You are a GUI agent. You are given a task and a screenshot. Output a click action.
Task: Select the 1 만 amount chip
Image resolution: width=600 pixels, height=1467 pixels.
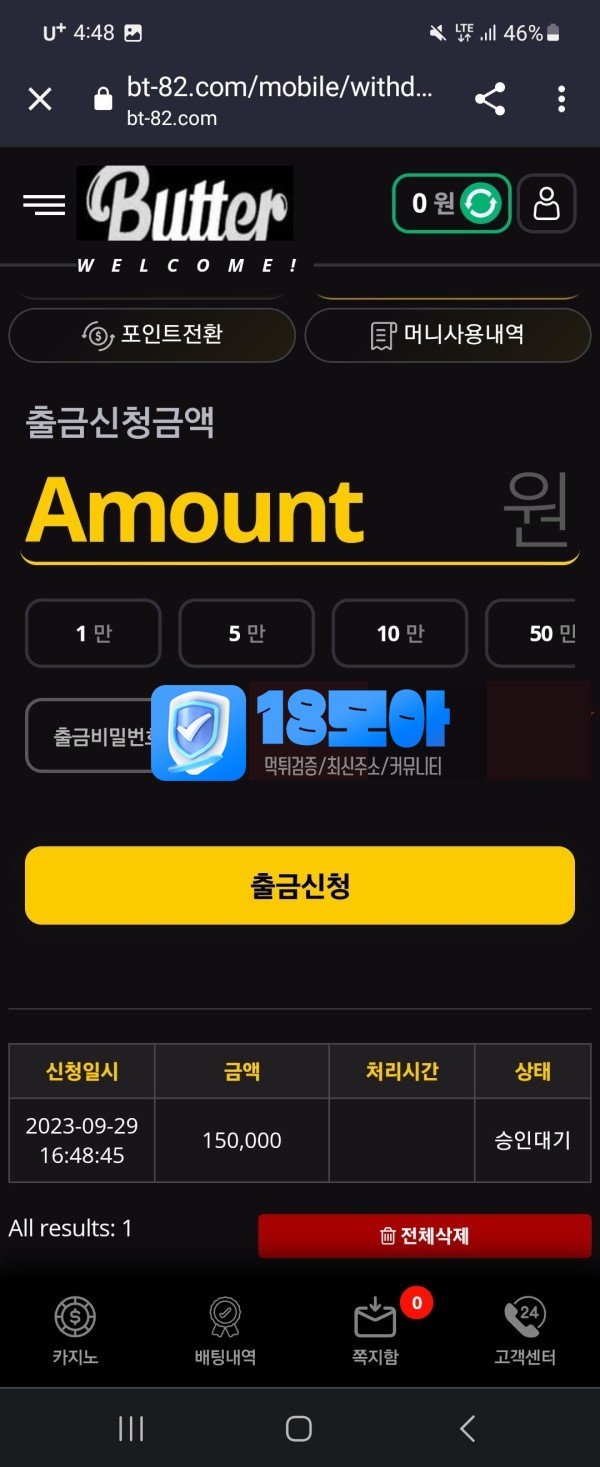(x=93, y=633)
